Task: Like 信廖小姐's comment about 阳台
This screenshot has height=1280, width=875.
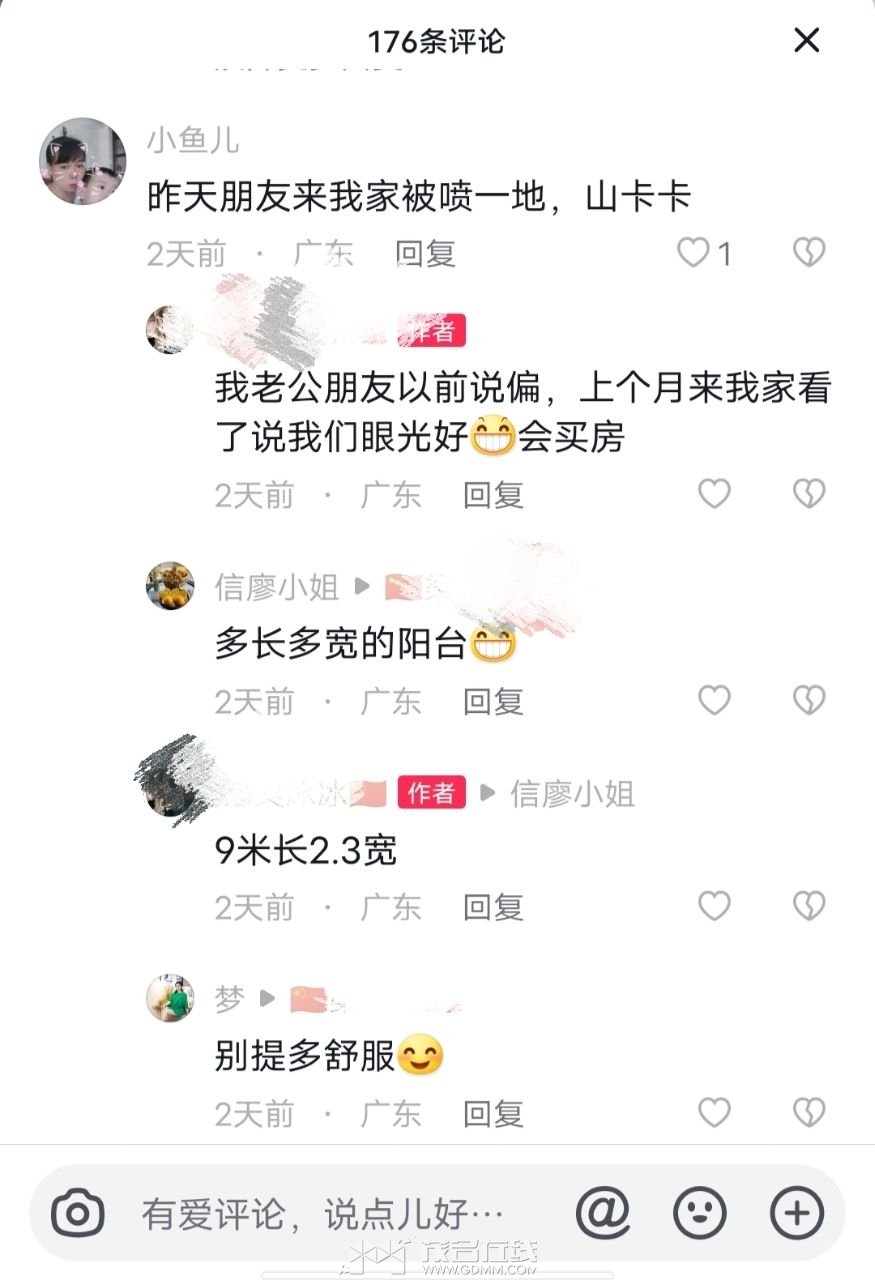Action: (x=714, y=700)
